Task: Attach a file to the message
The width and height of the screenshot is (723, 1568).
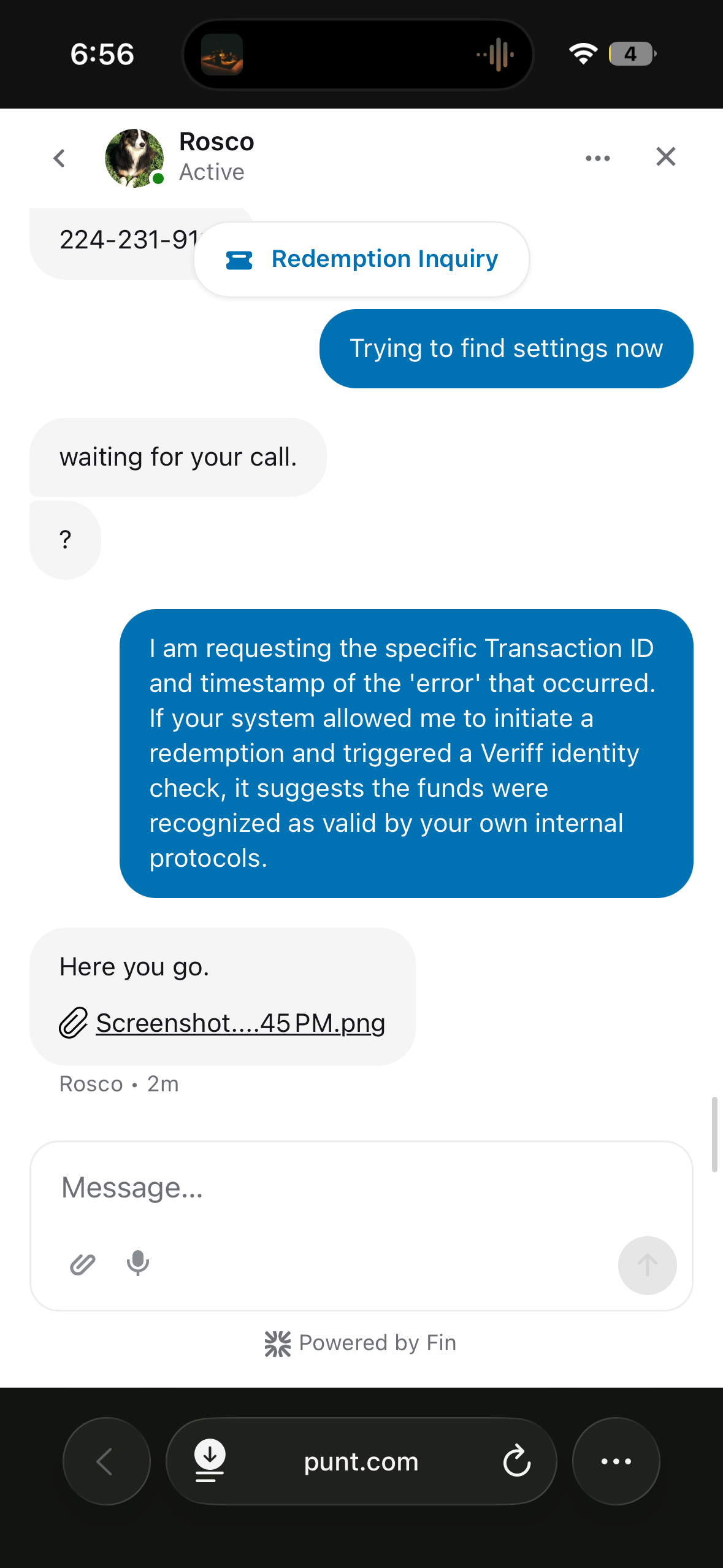Action: coord(83,1264)
